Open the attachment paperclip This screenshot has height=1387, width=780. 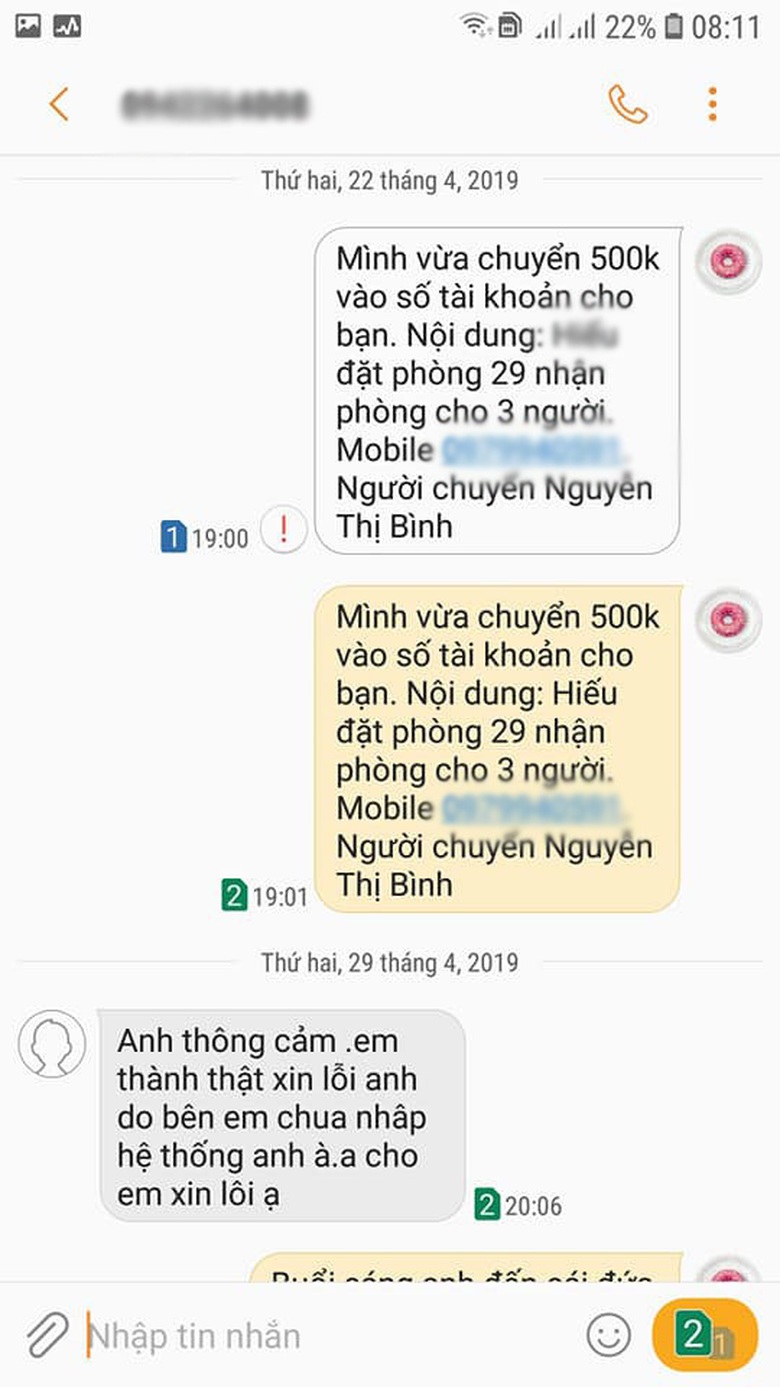47,1335
